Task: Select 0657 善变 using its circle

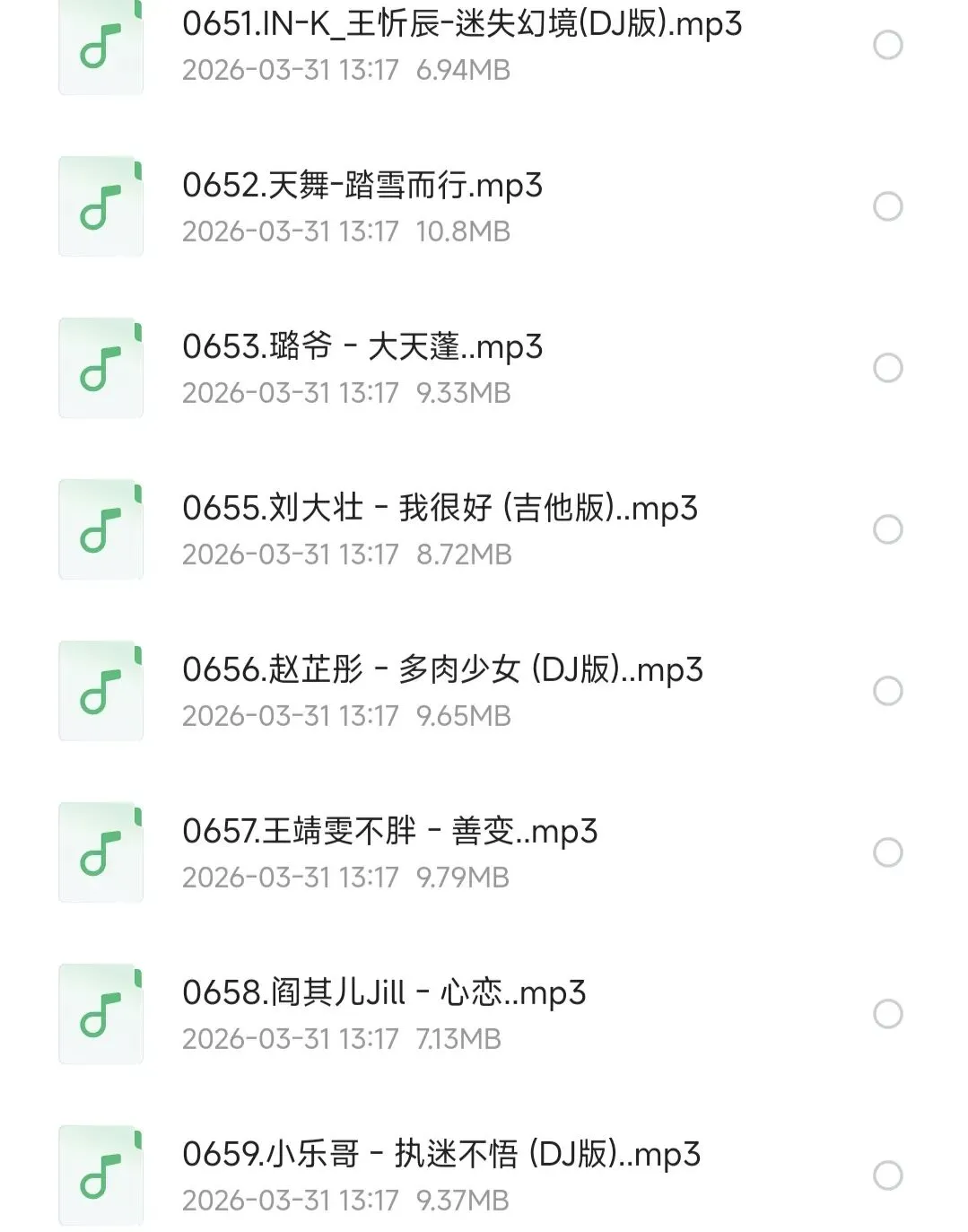Action: (887, 852)
